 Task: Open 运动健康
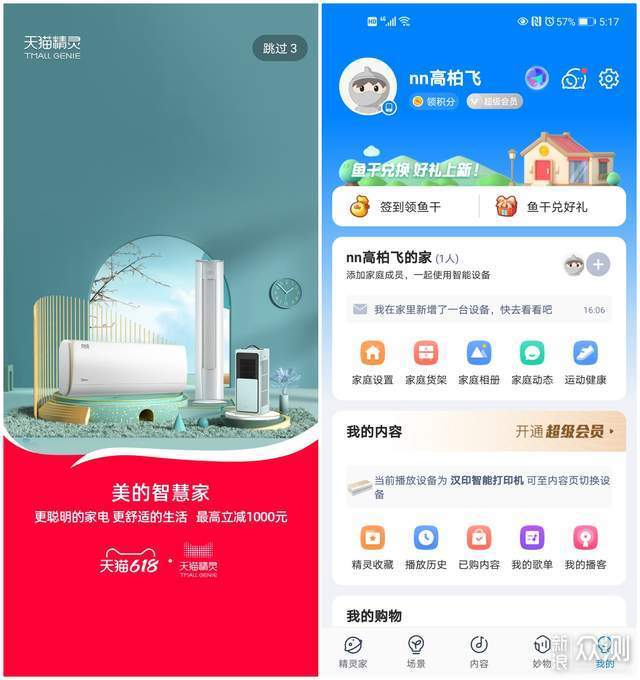(585, 361)
